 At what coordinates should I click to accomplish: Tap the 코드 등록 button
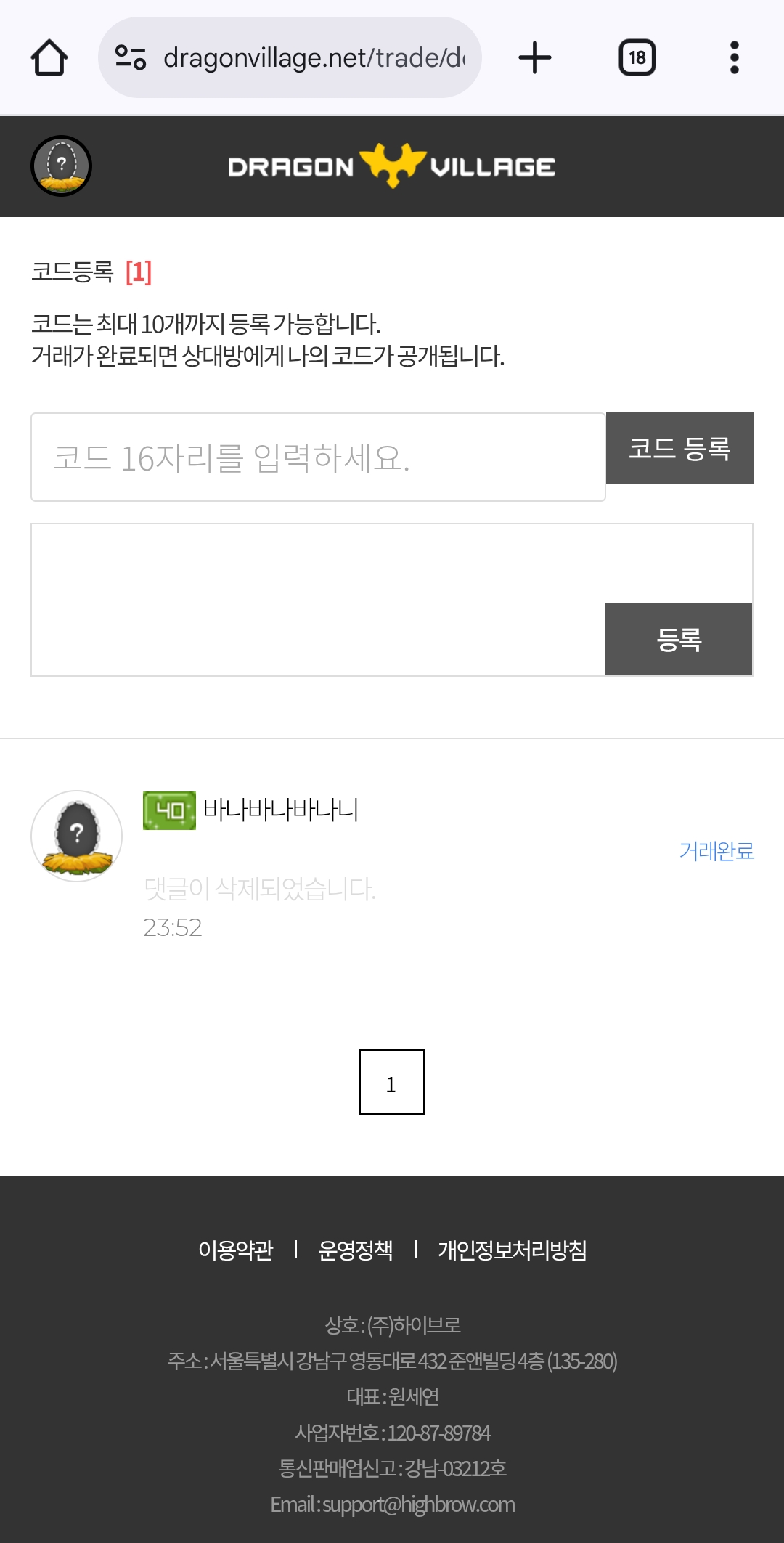click(679, 448)
